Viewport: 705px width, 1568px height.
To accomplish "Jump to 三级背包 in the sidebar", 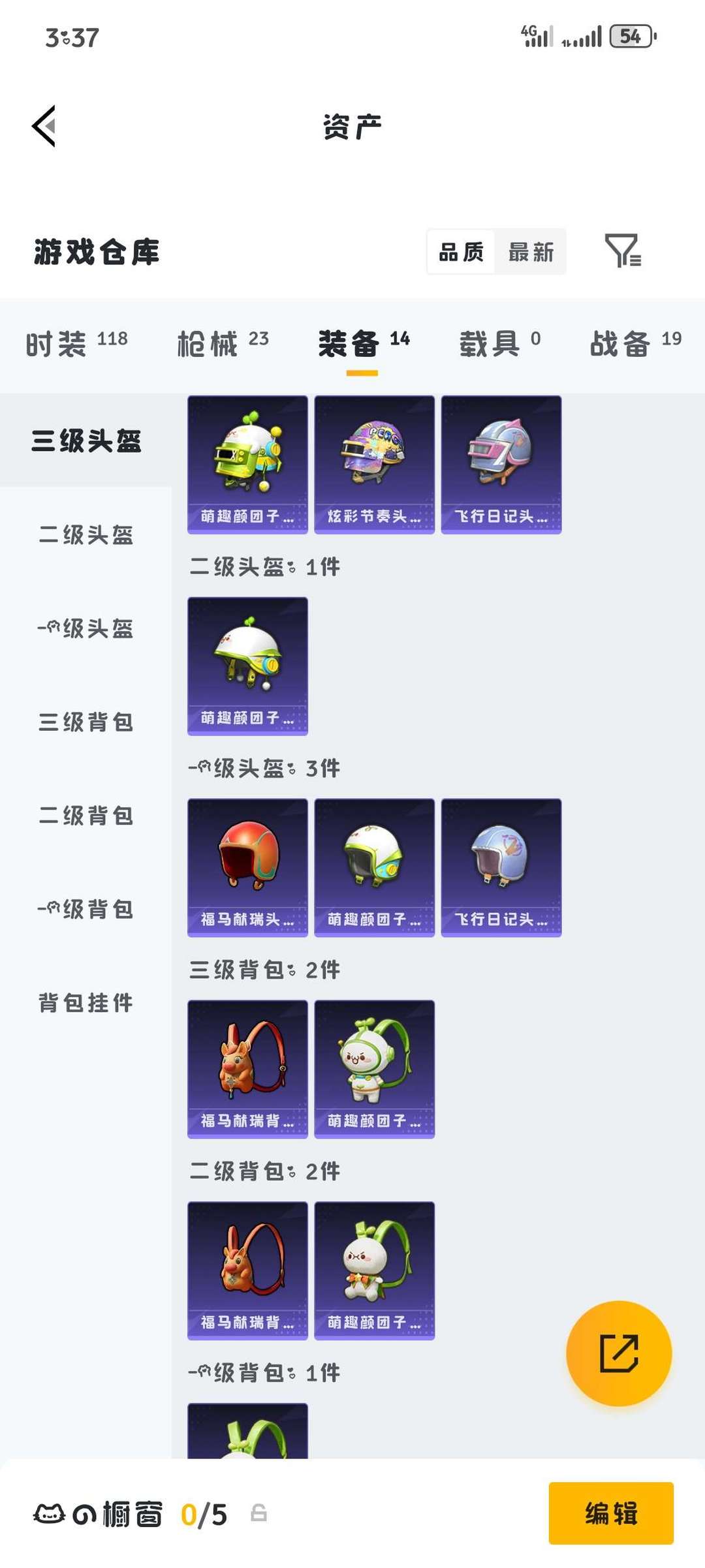I will pos(86,722).
